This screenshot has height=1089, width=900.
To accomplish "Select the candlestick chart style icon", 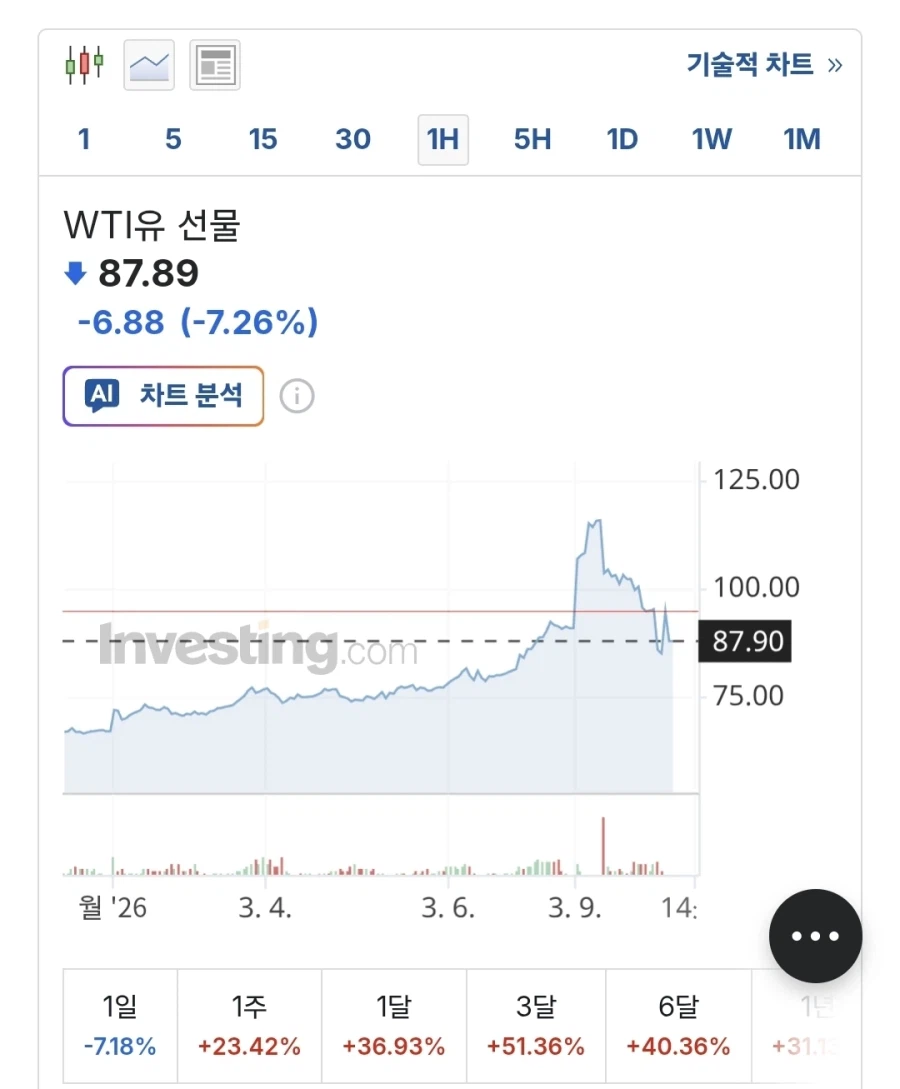I will 85,64.
